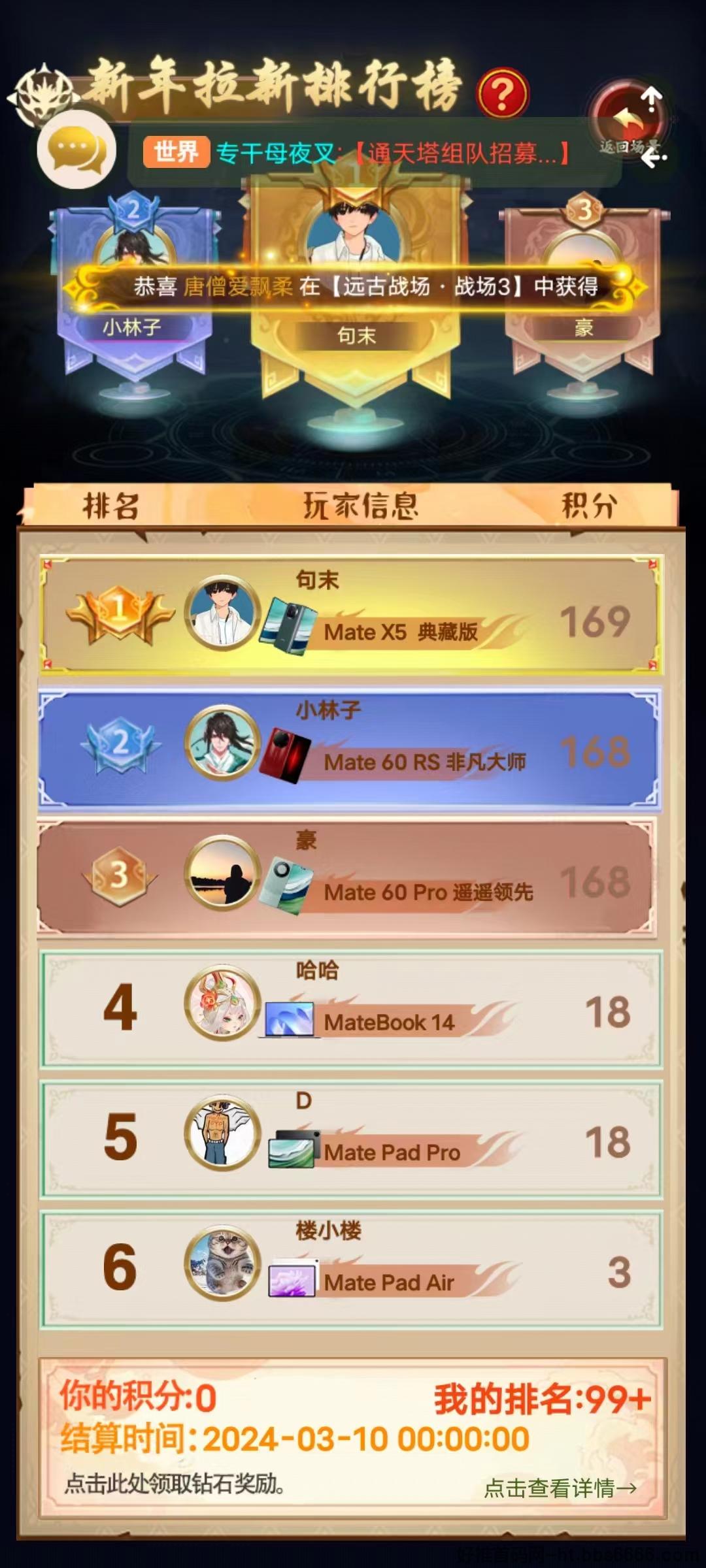View fourth-place player 哈哈's row
This screenshot has height=1568, width=706.
pyautogui.click(x=352, y=1009)
